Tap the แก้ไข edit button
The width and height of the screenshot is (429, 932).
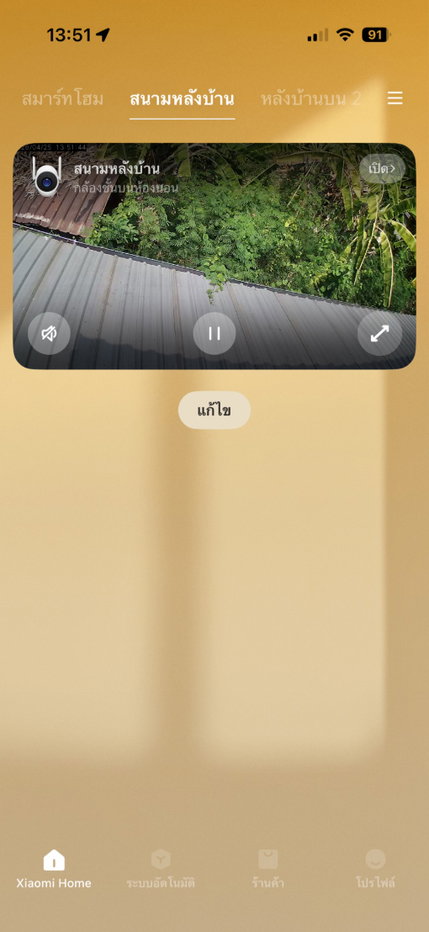coord(214,410)
